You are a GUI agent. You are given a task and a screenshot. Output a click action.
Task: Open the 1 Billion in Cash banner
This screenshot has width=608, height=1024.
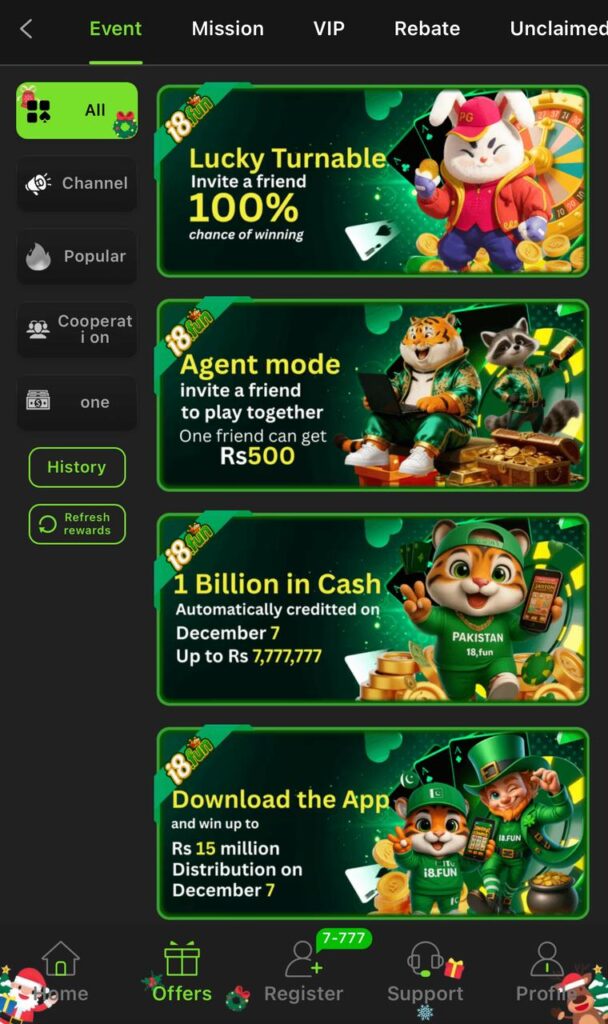click(x=372, y=609)
